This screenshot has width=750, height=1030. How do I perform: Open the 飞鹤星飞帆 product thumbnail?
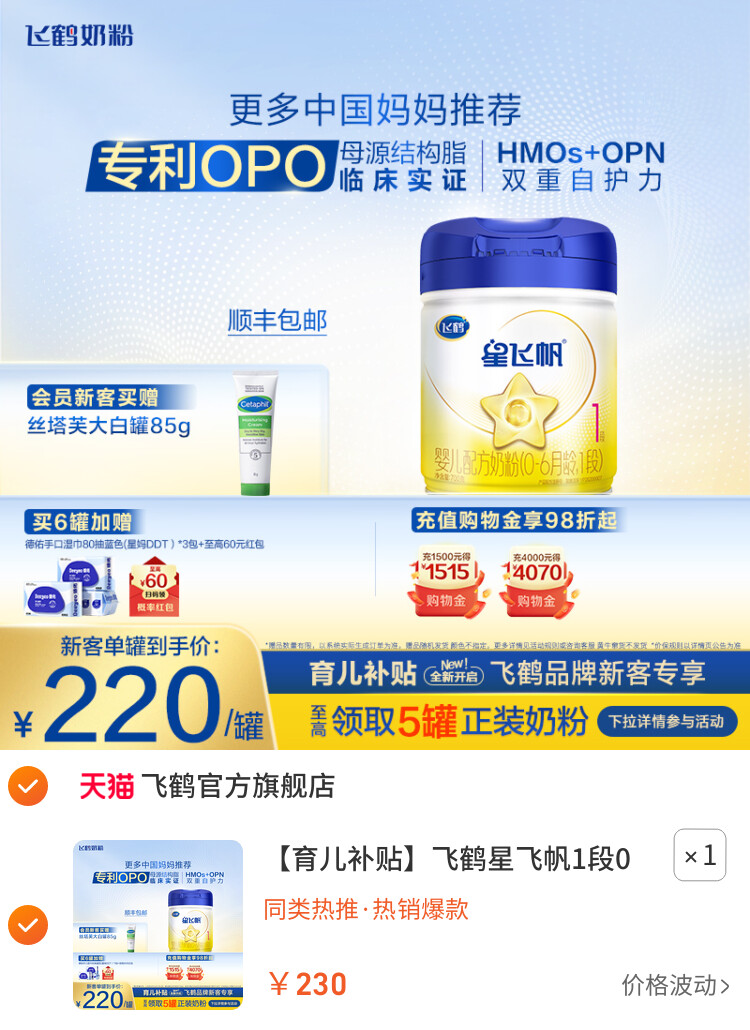[x=158, y=925]
